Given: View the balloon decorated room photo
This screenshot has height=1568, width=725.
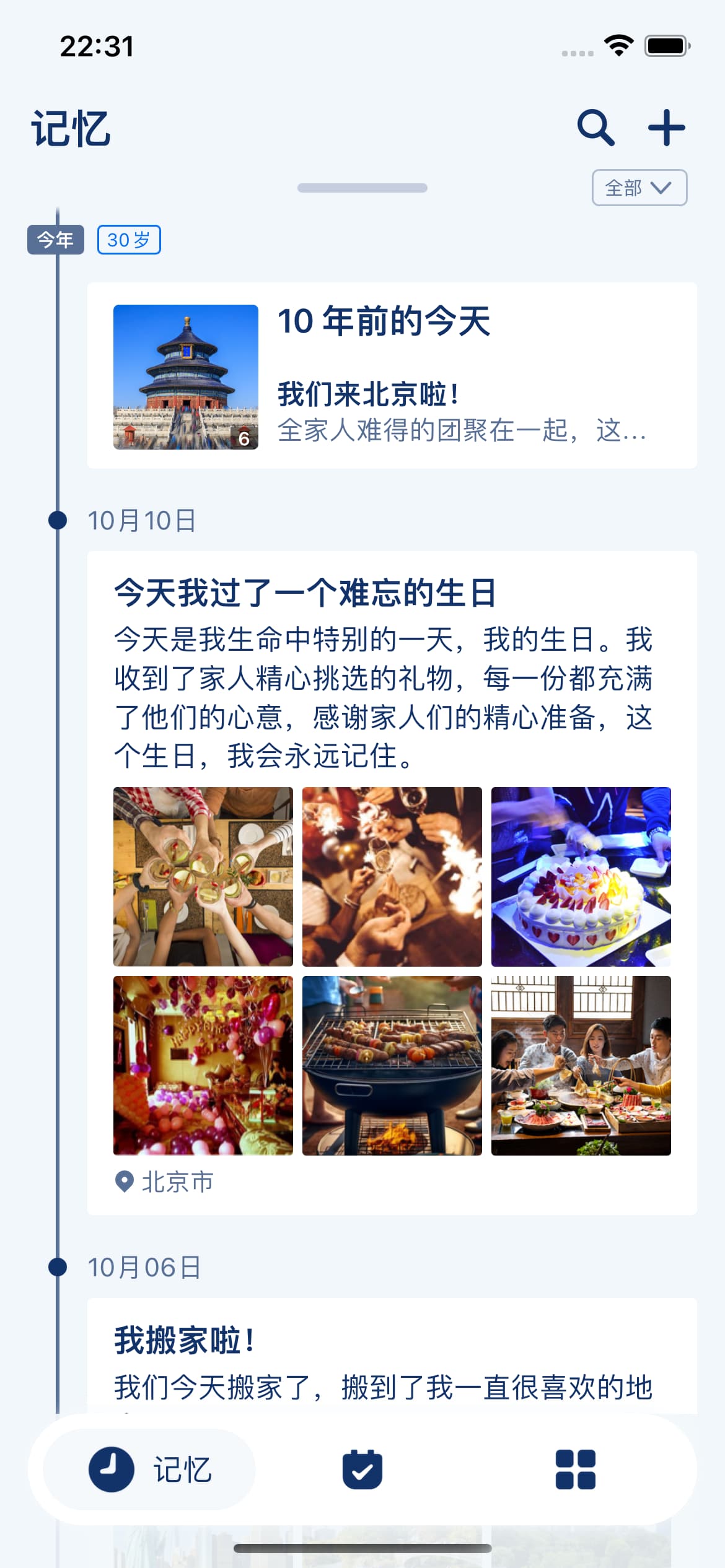Looking at the screenshot, I should coord(203,1065).
